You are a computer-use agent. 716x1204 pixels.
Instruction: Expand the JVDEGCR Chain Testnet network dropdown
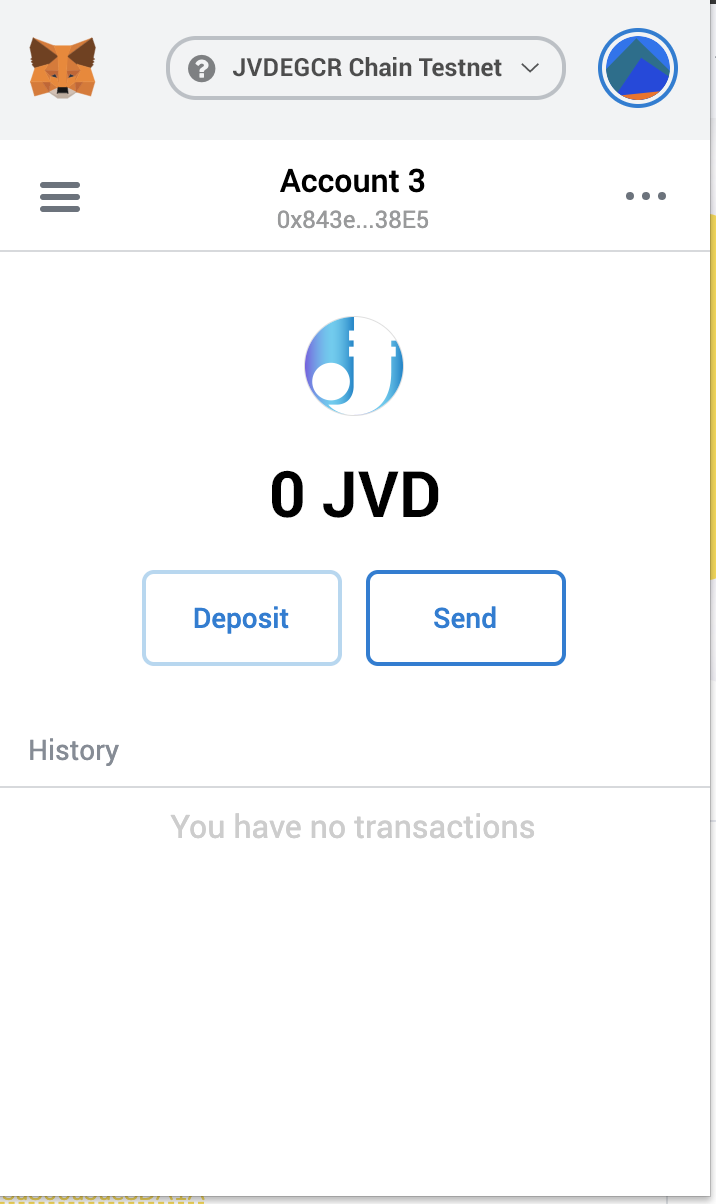coord(366,68)
